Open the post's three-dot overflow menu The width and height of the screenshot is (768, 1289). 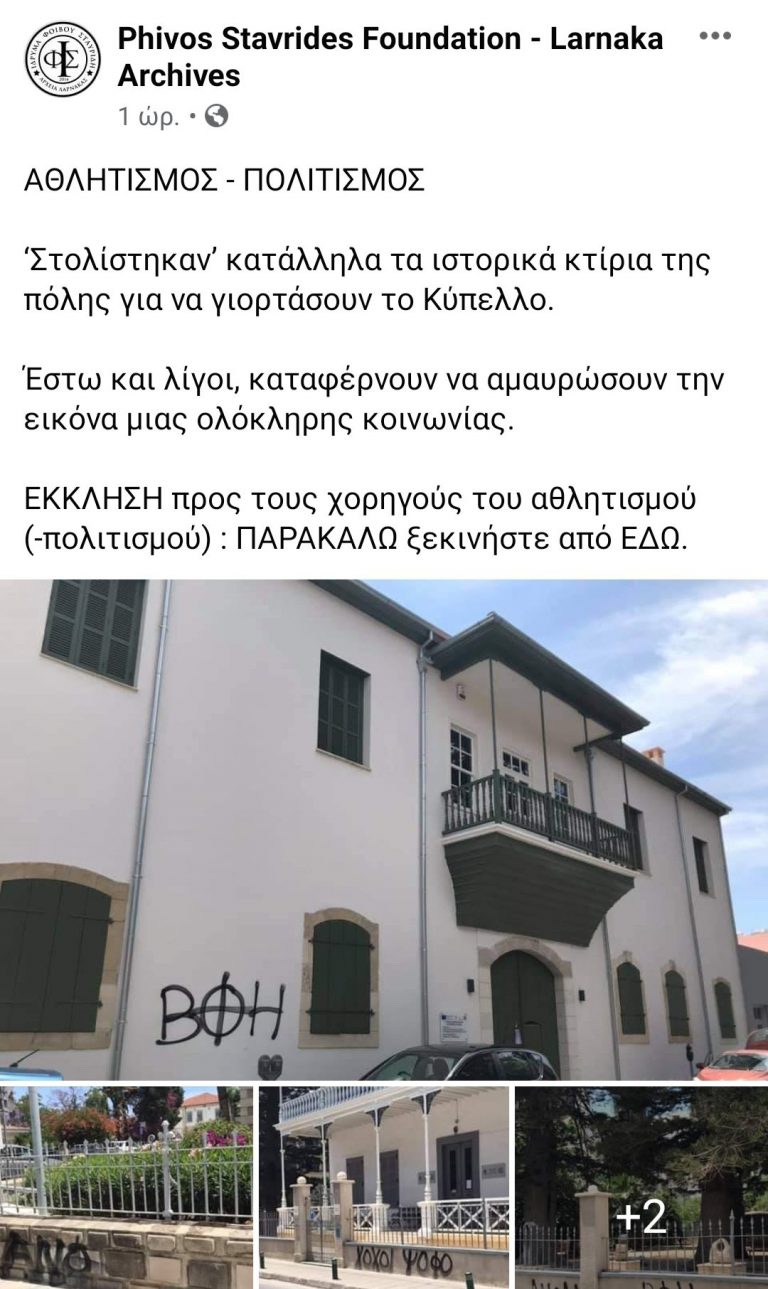point(715,37)
